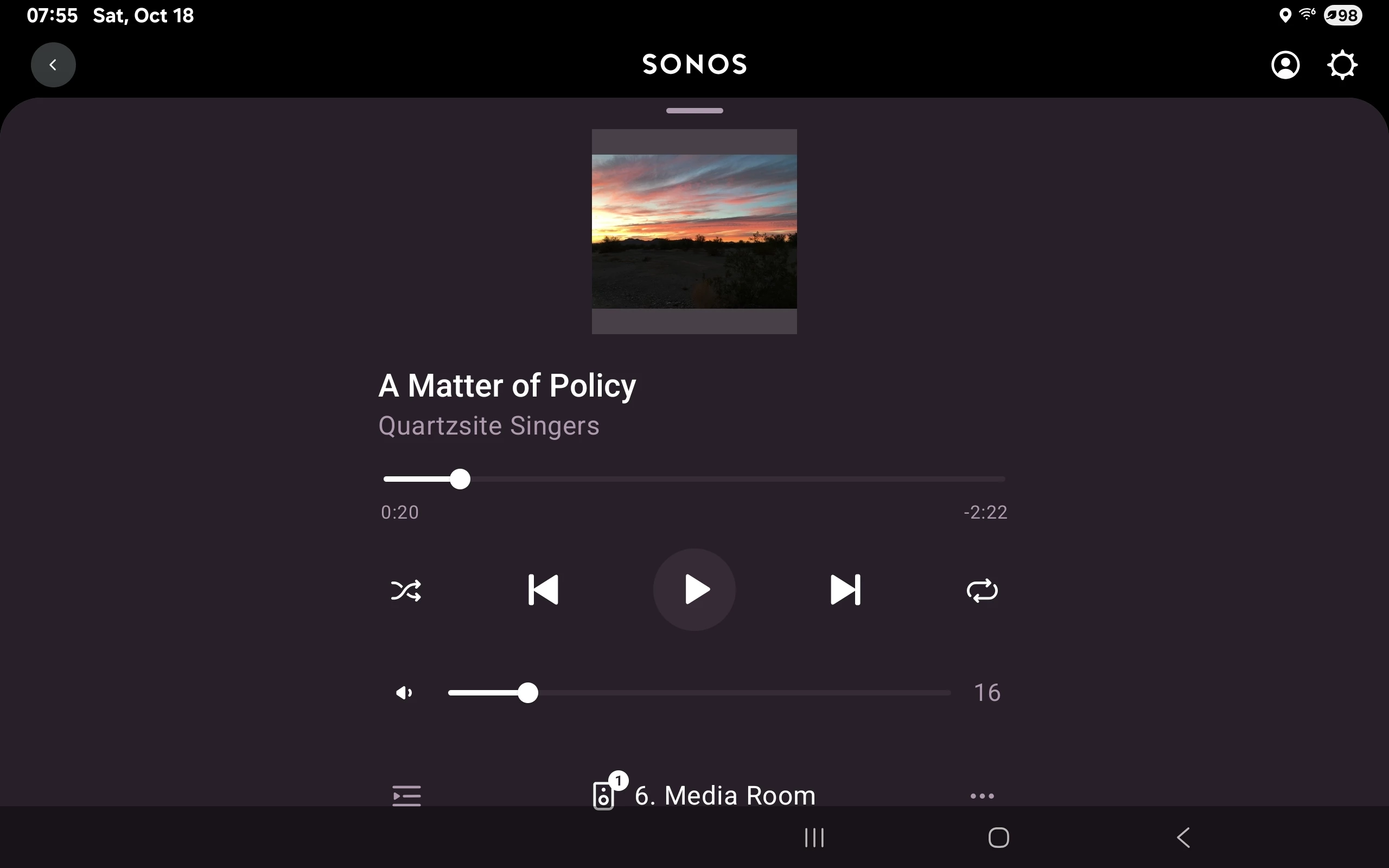Skip to the previous track
Viewport: 1389px width, 868px height.
543,590
